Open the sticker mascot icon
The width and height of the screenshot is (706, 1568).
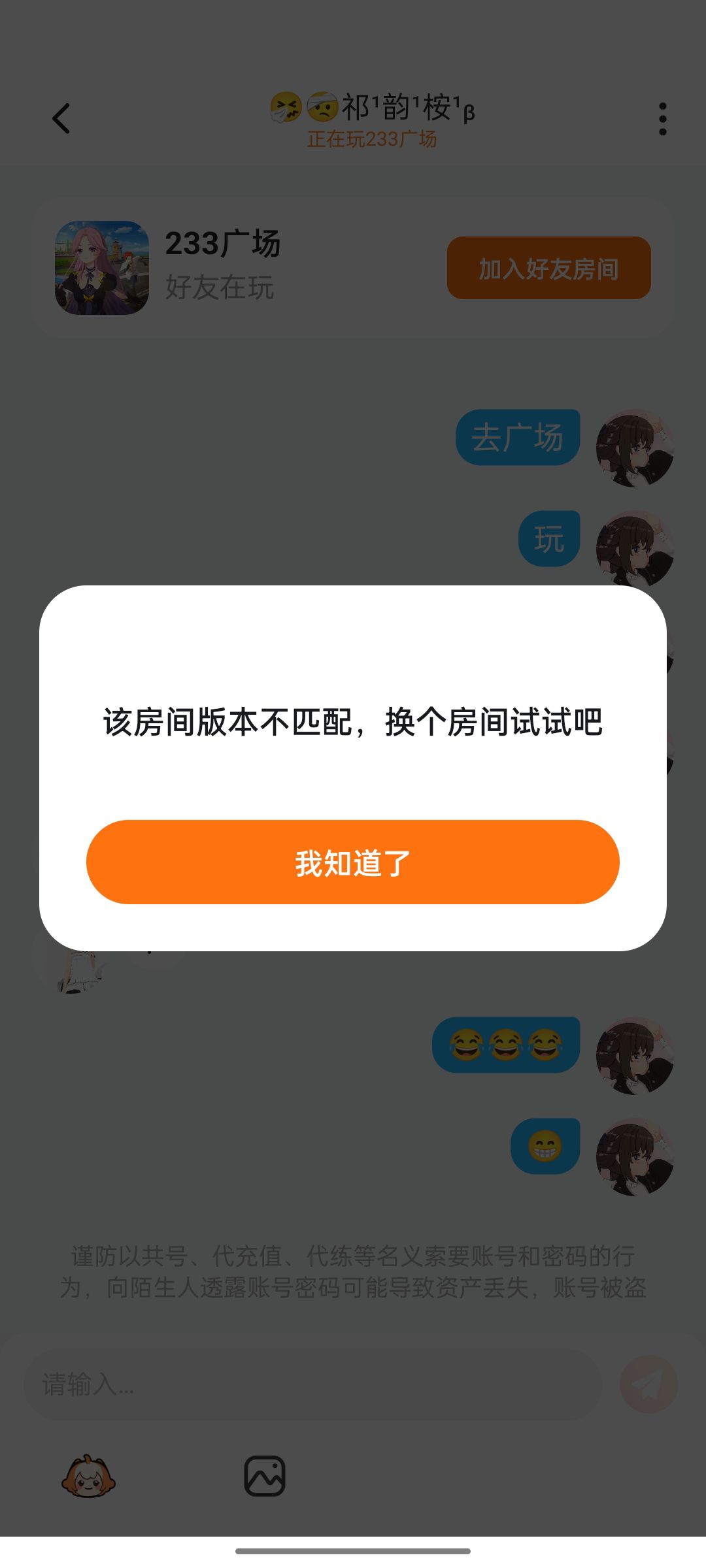pos(88,1476)
